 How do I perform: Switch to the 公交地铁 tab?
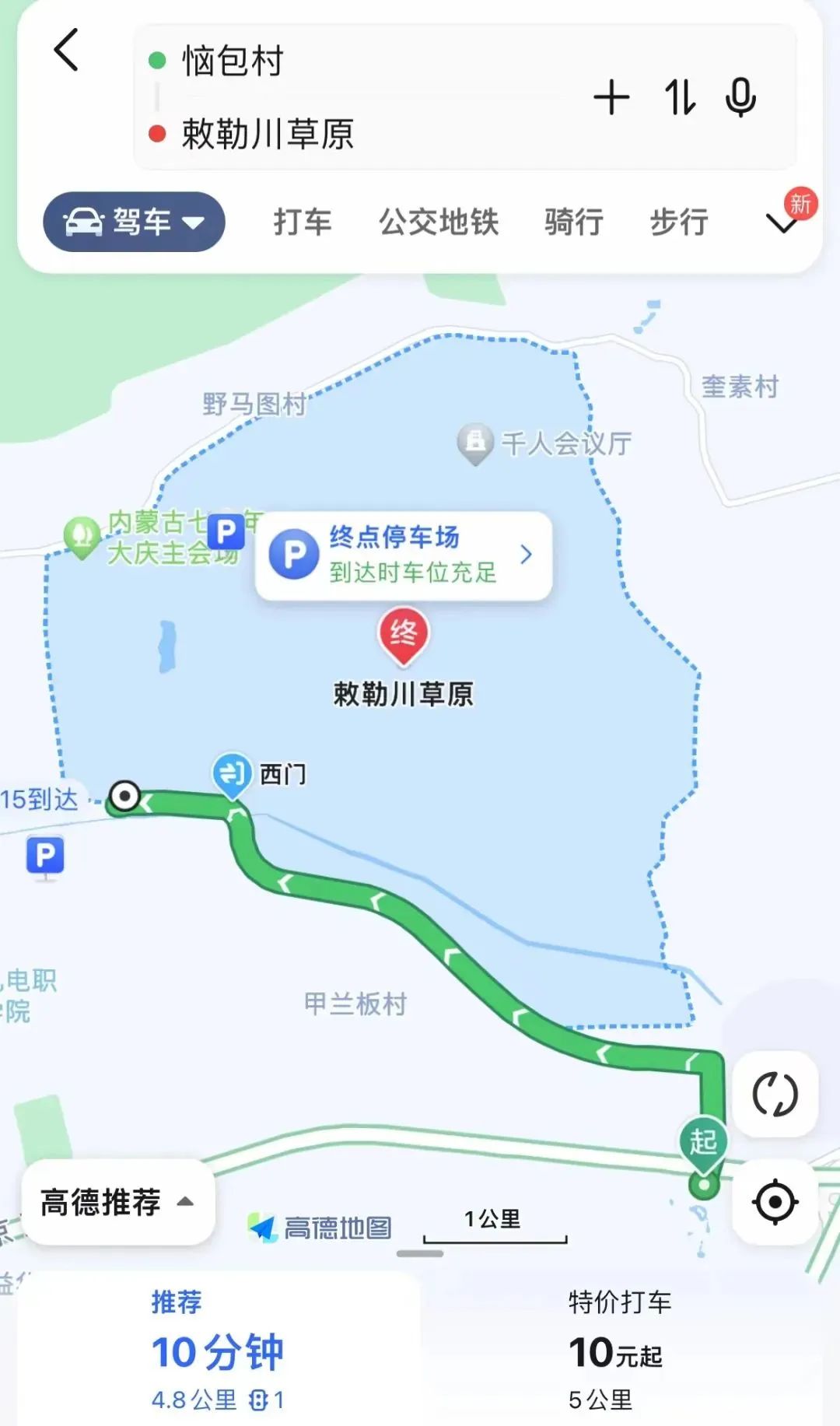(x=439, y=222)
